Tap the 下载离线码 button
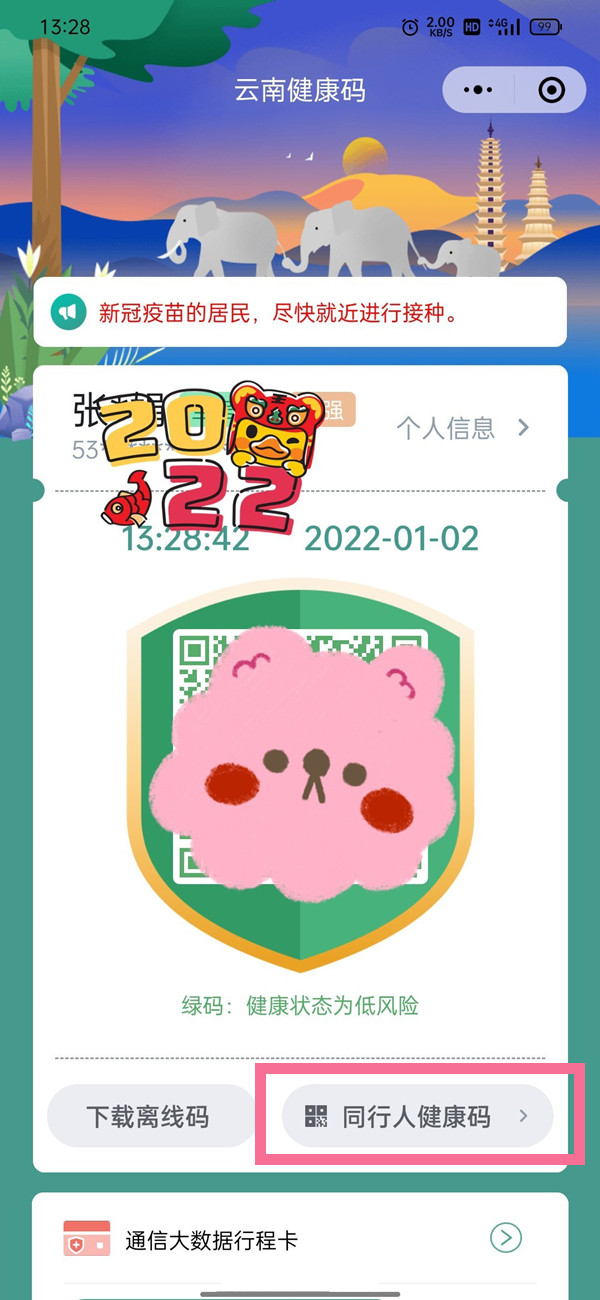 tap(150, 1116)
